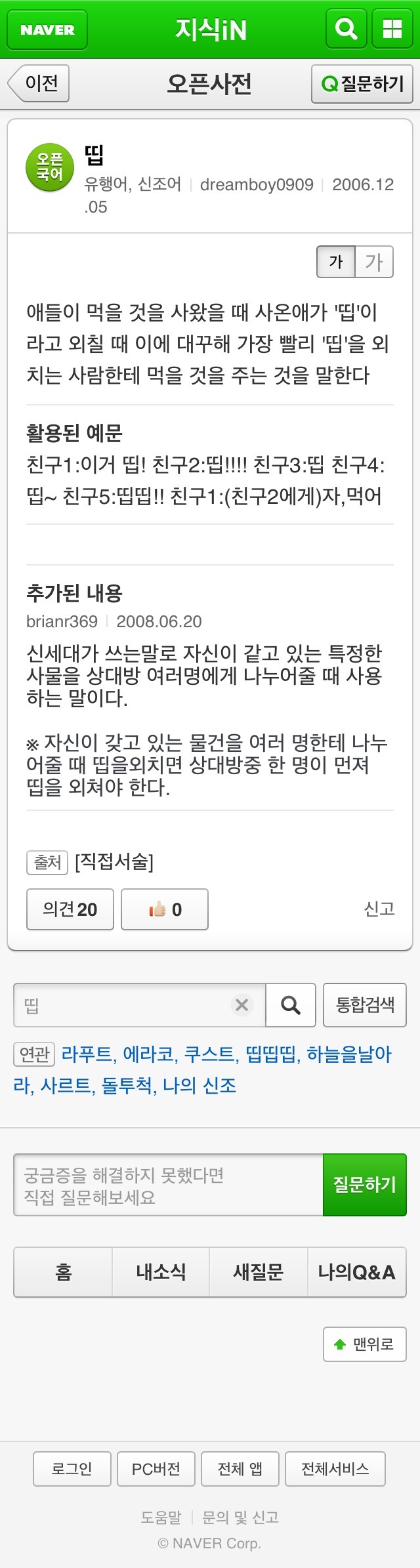This screenshot has height=1568, width=420.
Task: Tap the top 질문하기 button with Q icon
Action: 362,84
